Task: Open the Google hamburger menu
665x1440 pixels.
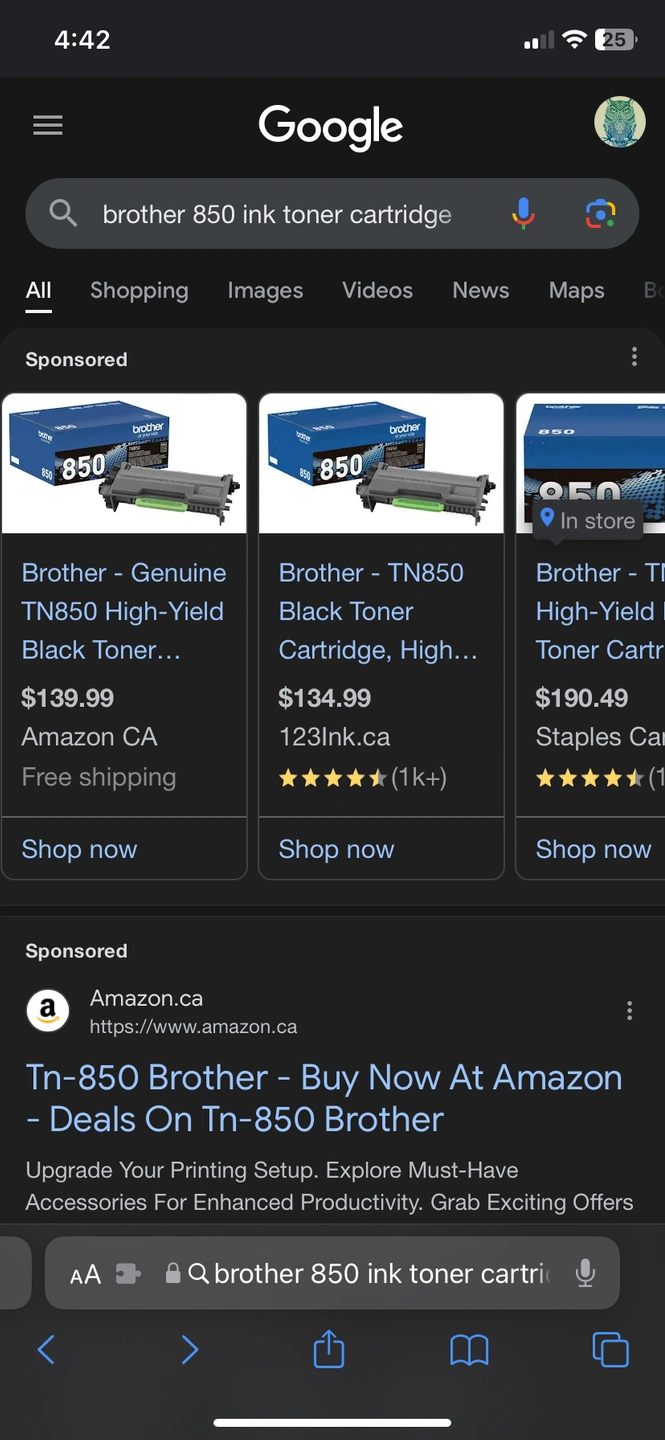Action: coord(48,125)
